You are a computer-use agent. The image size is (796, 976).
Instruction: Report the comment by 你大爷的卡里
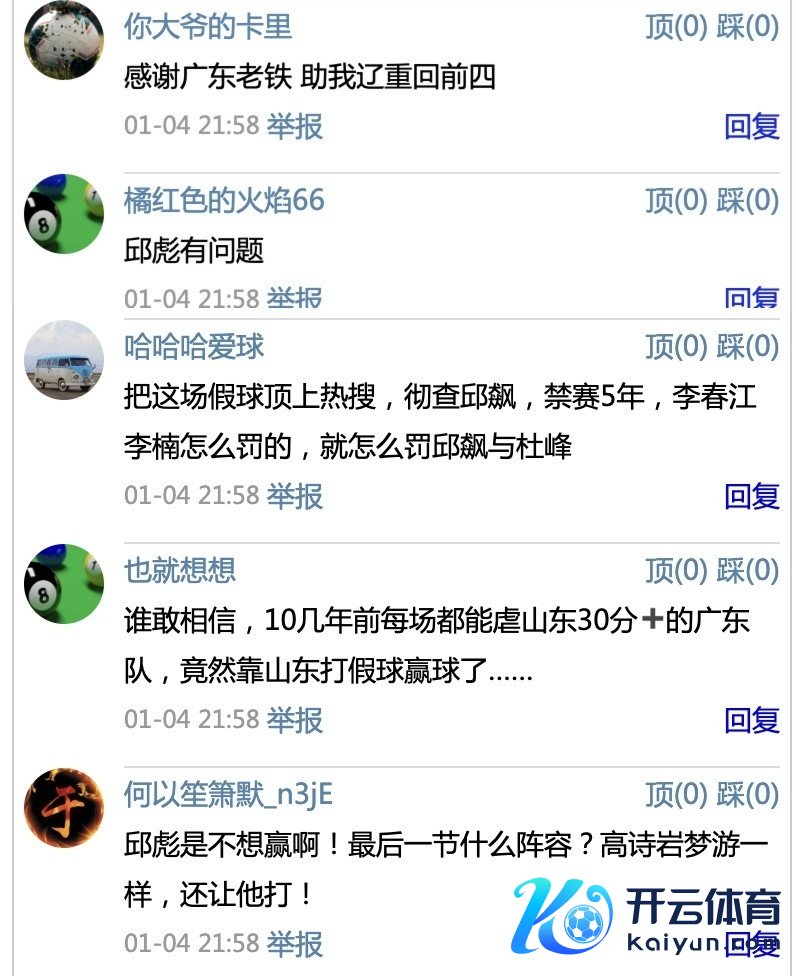(295, 126)
